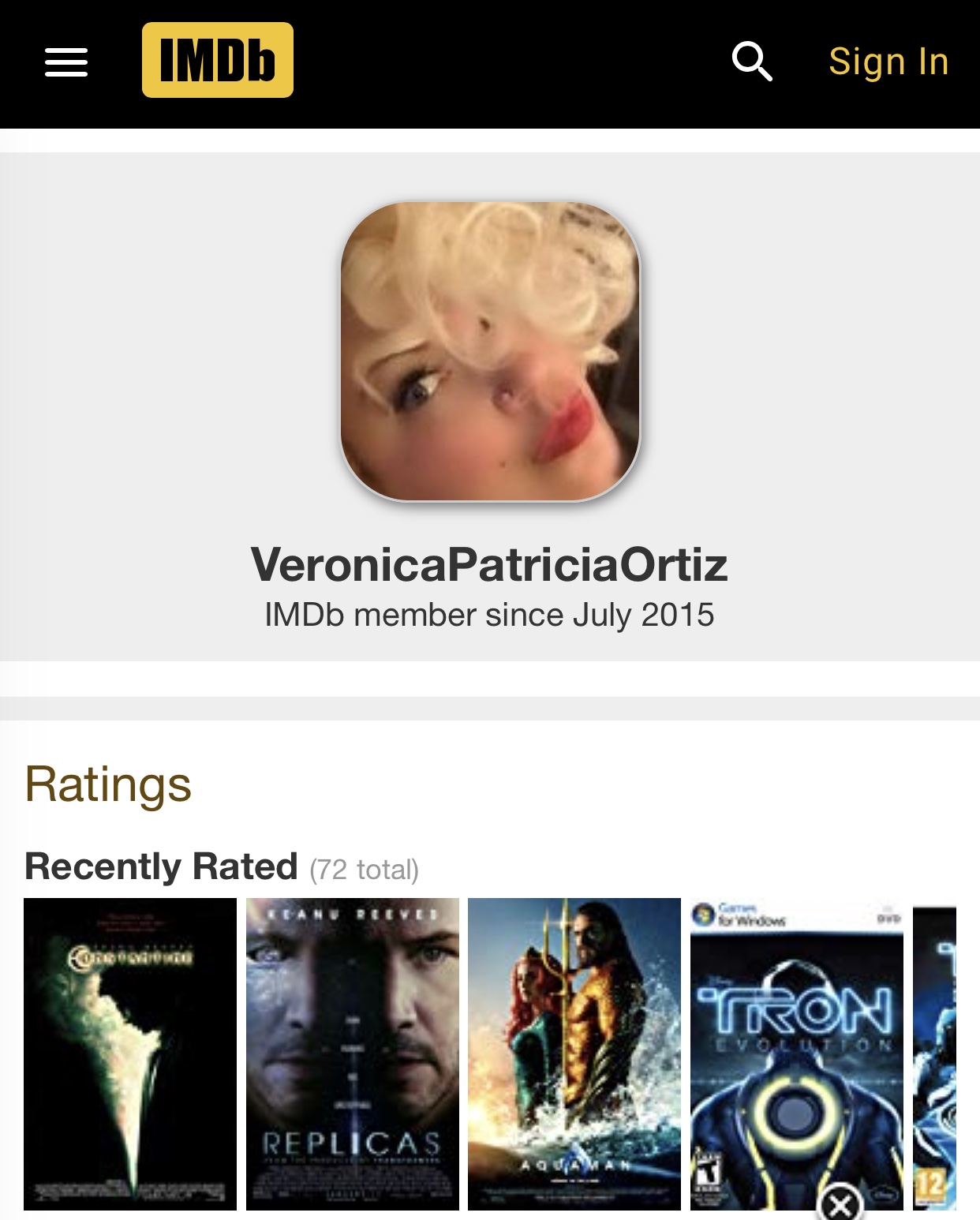This screenshot has width=980, height=1220.
Task: Open the hamburger navigation menu
Action: pyautogui.click(x=66, y=62)
